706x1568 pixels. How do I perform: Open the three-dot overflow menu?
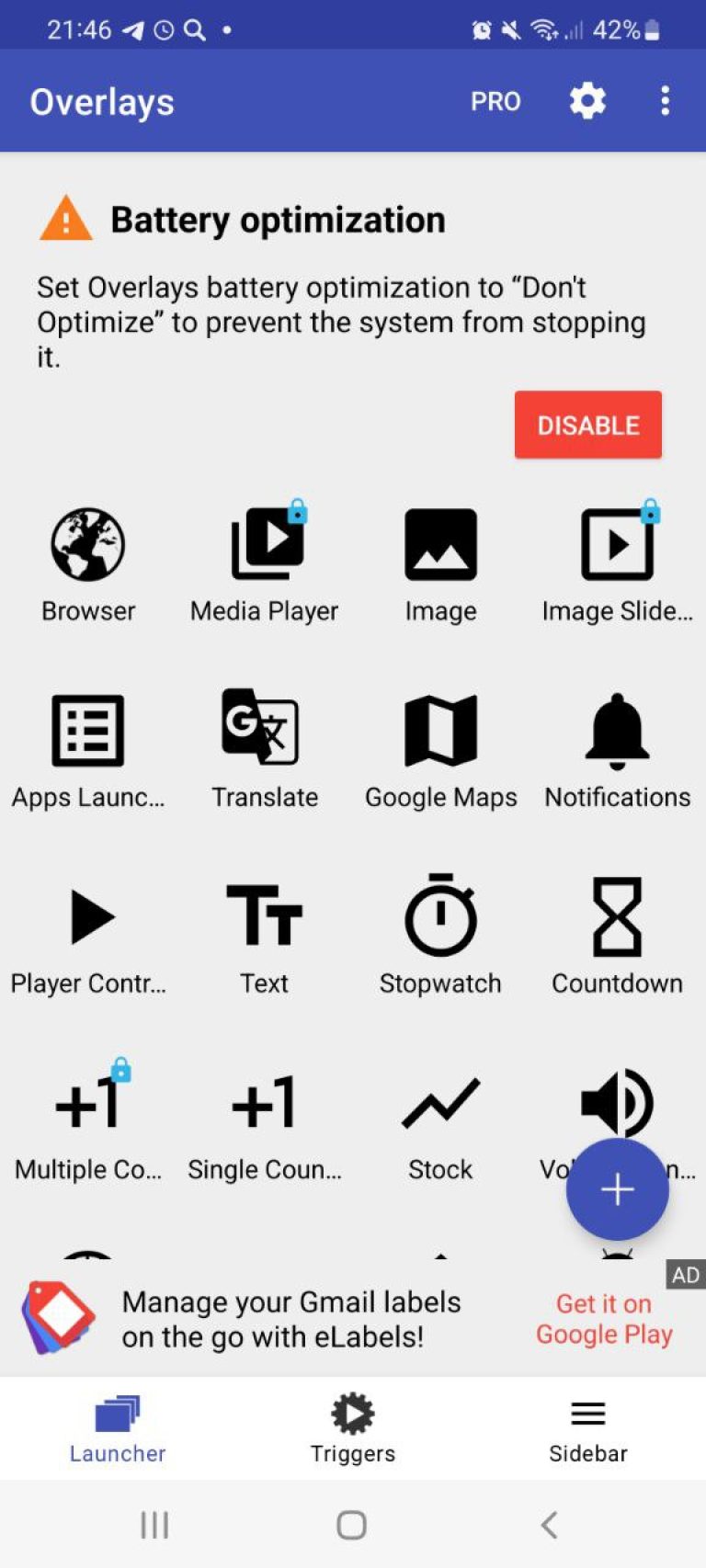(x=665, y=101)
